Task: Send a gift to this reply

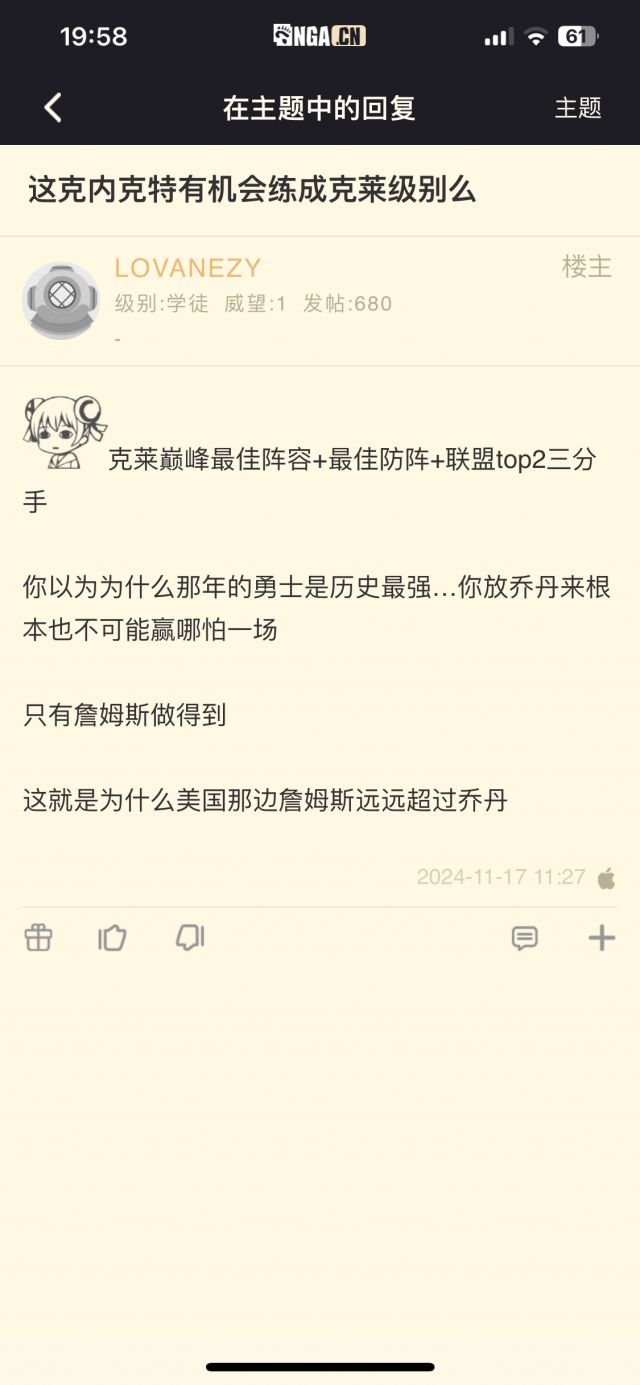Action: tap(38, 938)
